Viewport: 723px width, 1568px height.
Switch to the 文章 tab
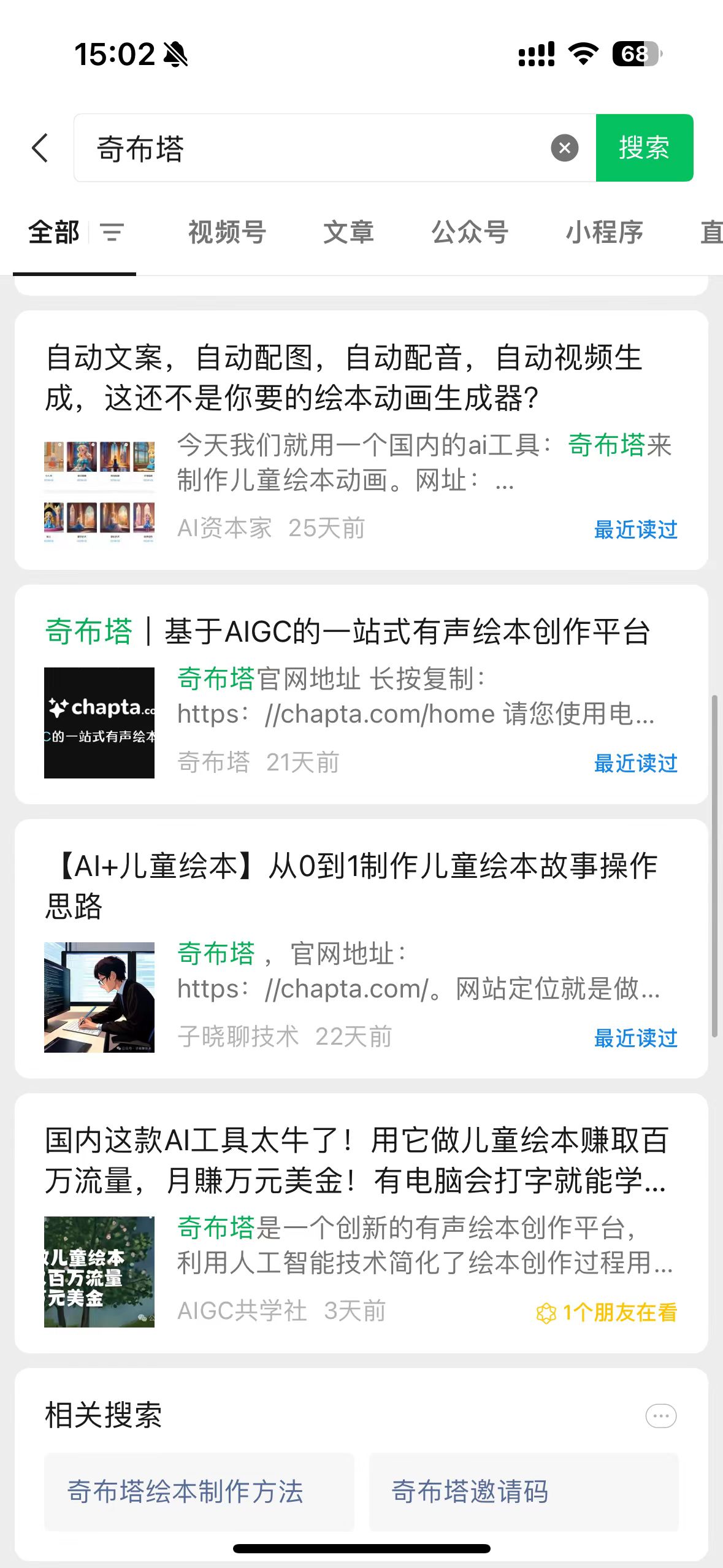(348, 233)
